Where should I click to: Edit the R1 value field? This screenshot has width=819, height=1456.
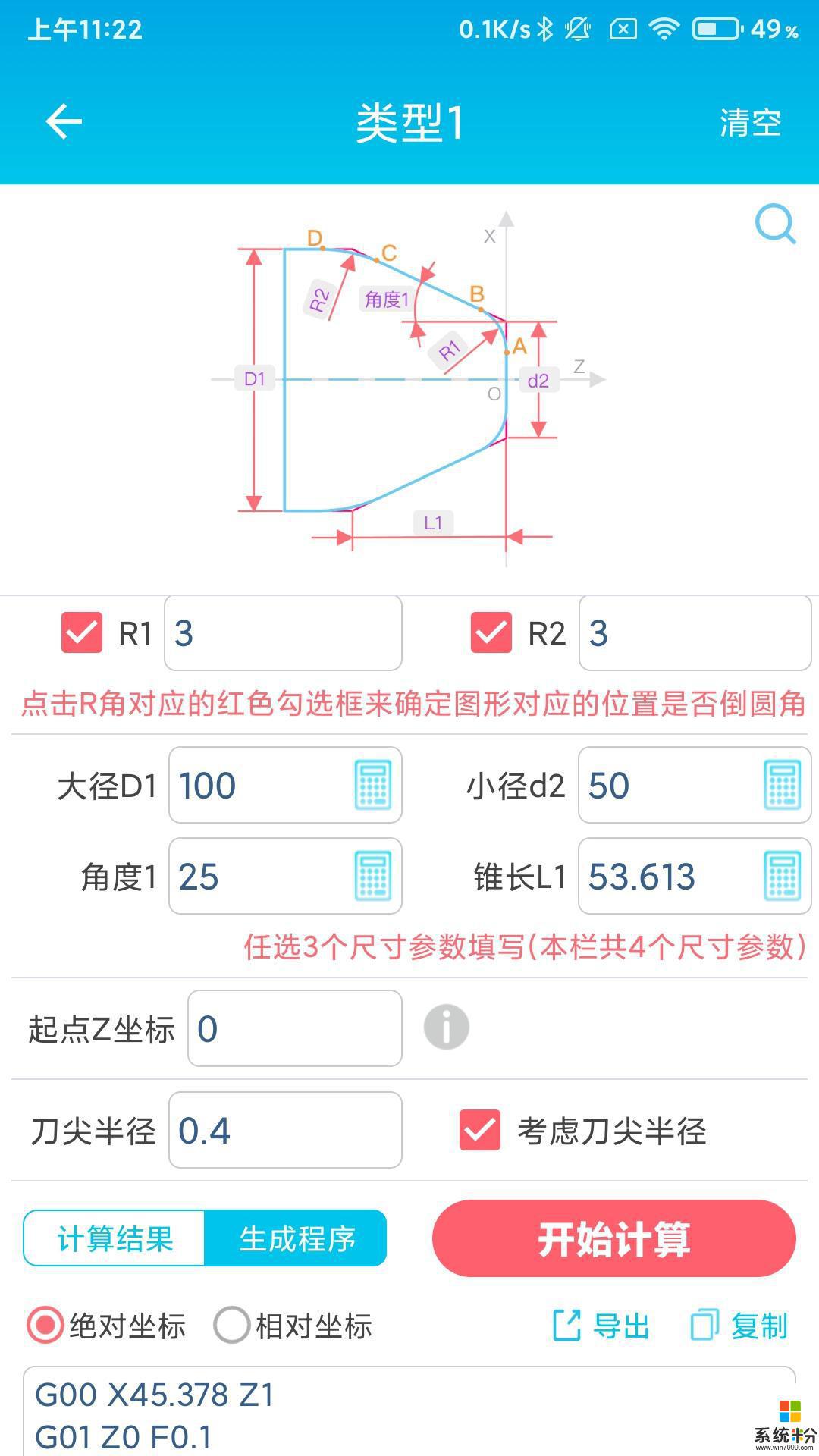pyautogui.click(x=282, y=633)
